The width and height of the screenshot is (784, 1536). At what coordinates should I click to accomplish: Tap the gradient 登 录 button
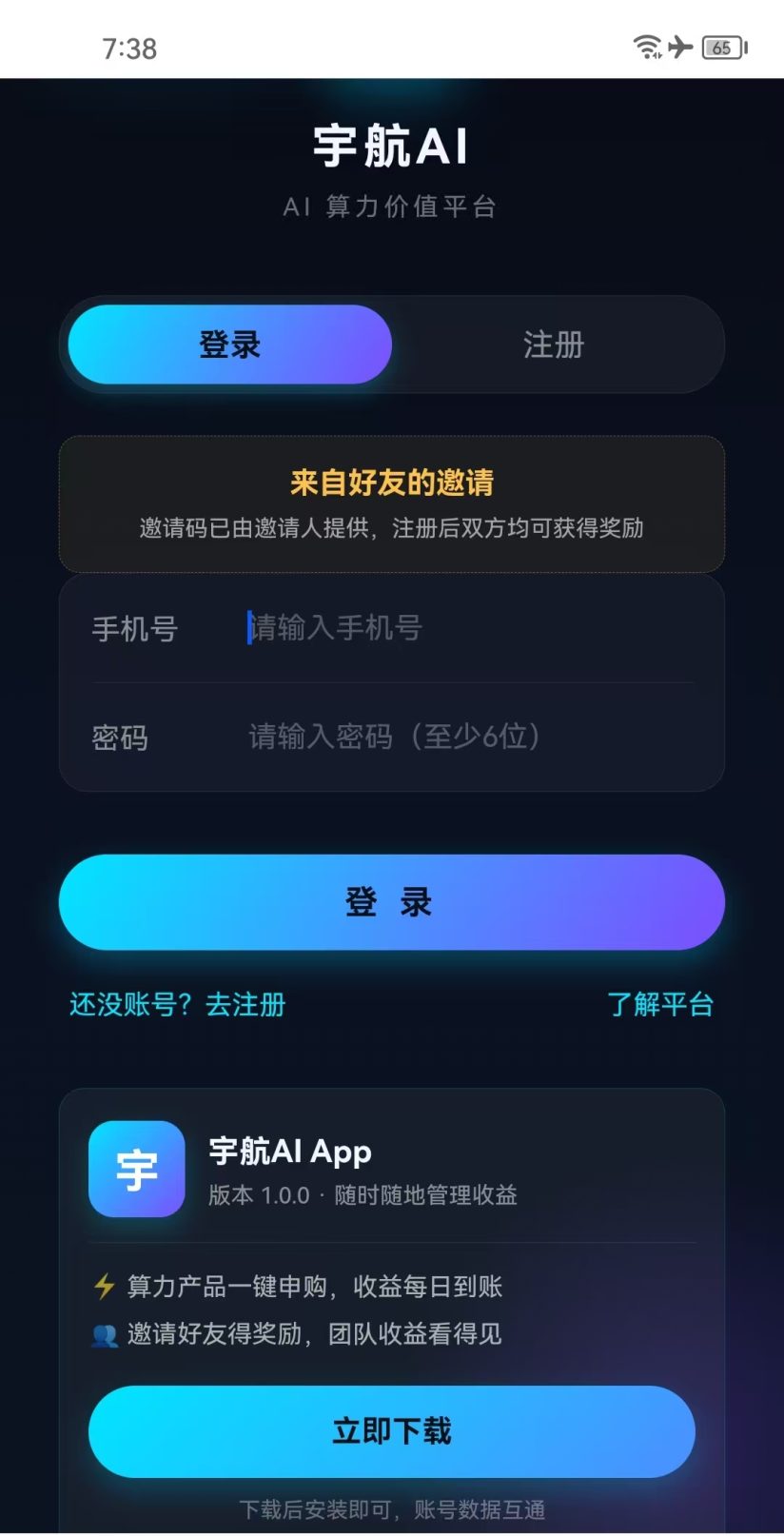(x=392, y=902)
